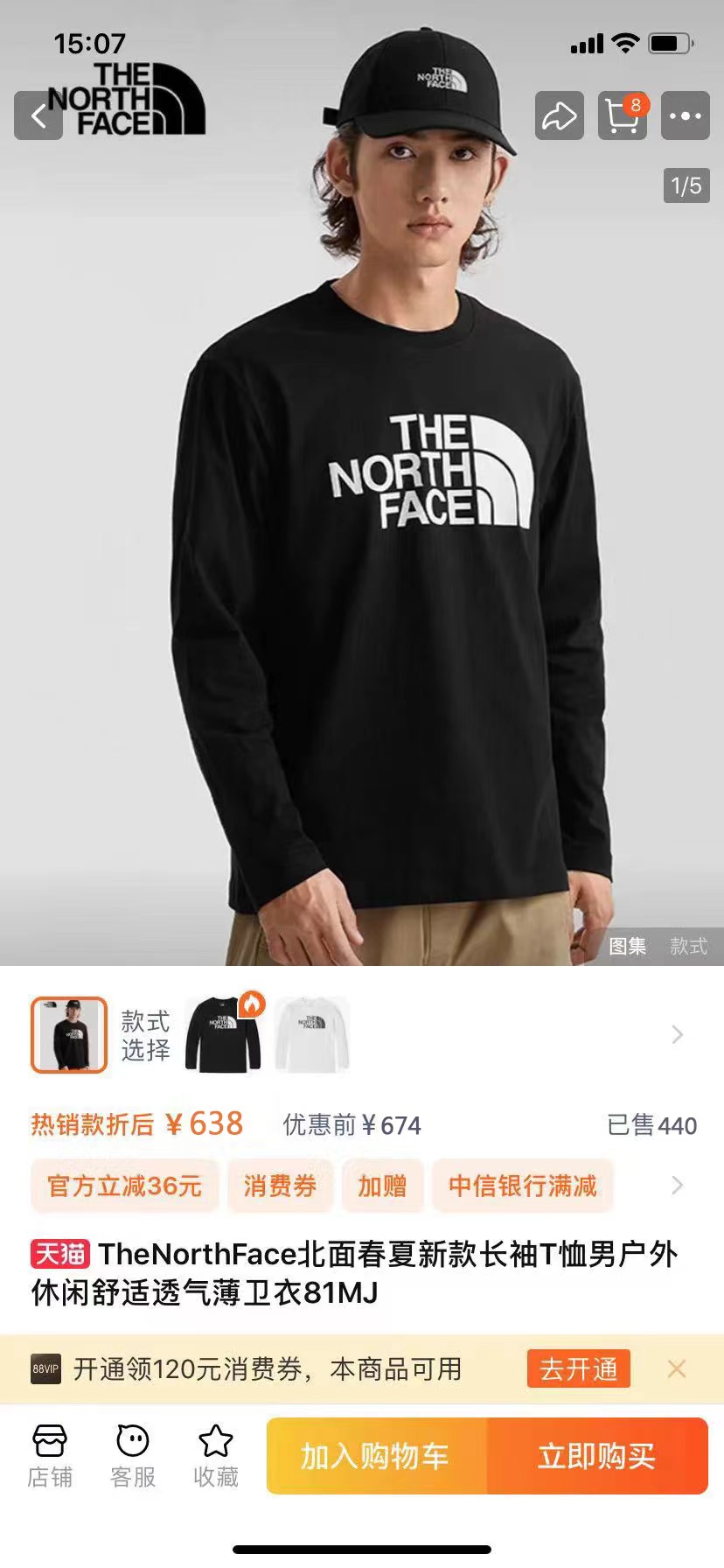This screenshot has width=724, height=1568.
Task: Open the 加赠 bonus gift chip
Action: (x=382, y=1186)
